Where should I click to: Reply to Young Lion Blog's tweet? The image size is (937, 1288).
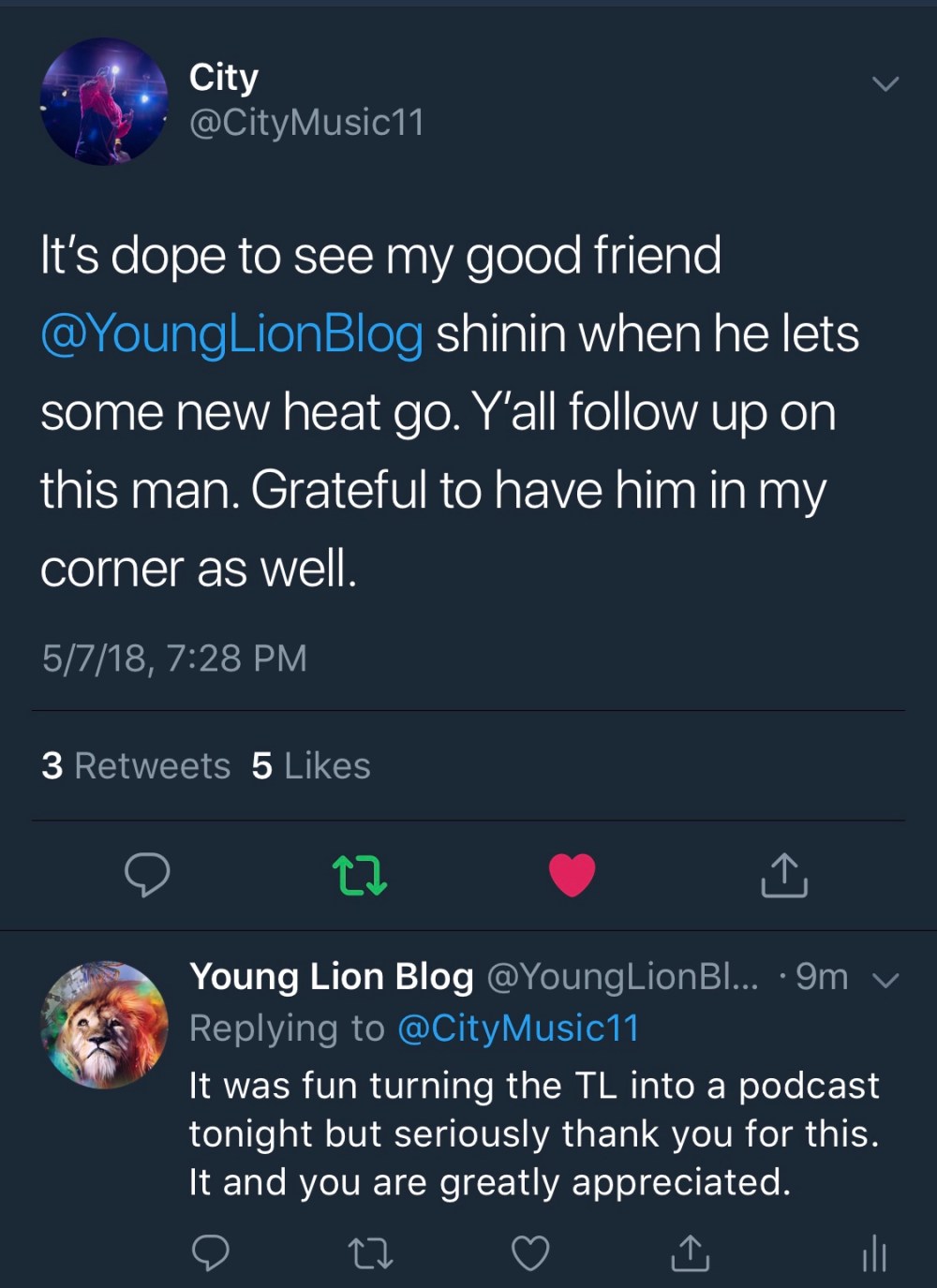click(x=211, y=1252)
